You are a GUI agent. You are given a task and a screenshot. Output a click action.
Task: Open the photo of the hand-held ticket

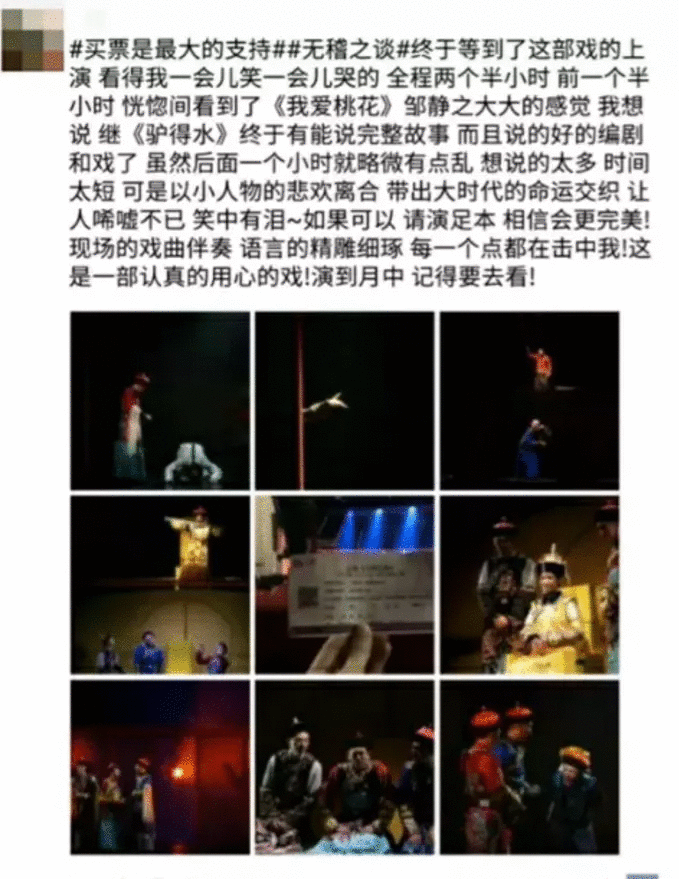click(345, 585)
